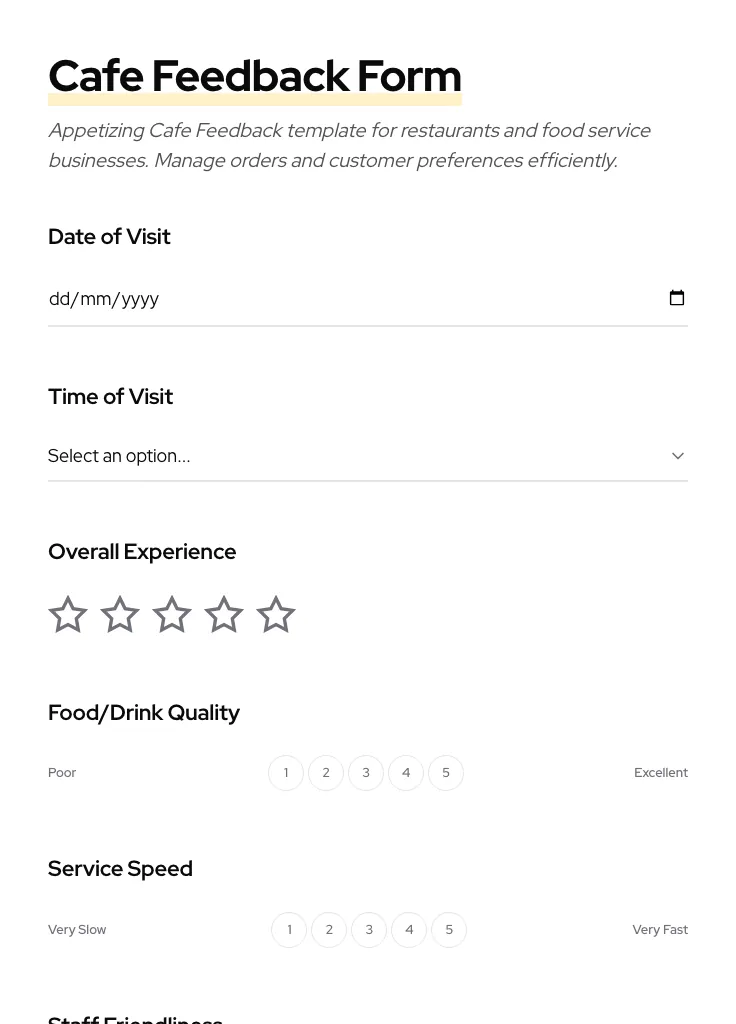736x1024 pixels.
Task: Select rating 1 for Food/Drink Quality
Action: click(286, 772)
